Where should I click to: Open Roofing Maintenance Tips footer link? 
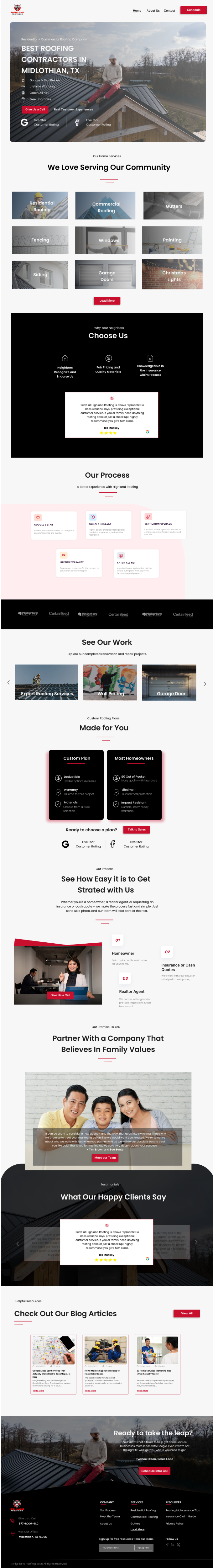click(182, 1510)
